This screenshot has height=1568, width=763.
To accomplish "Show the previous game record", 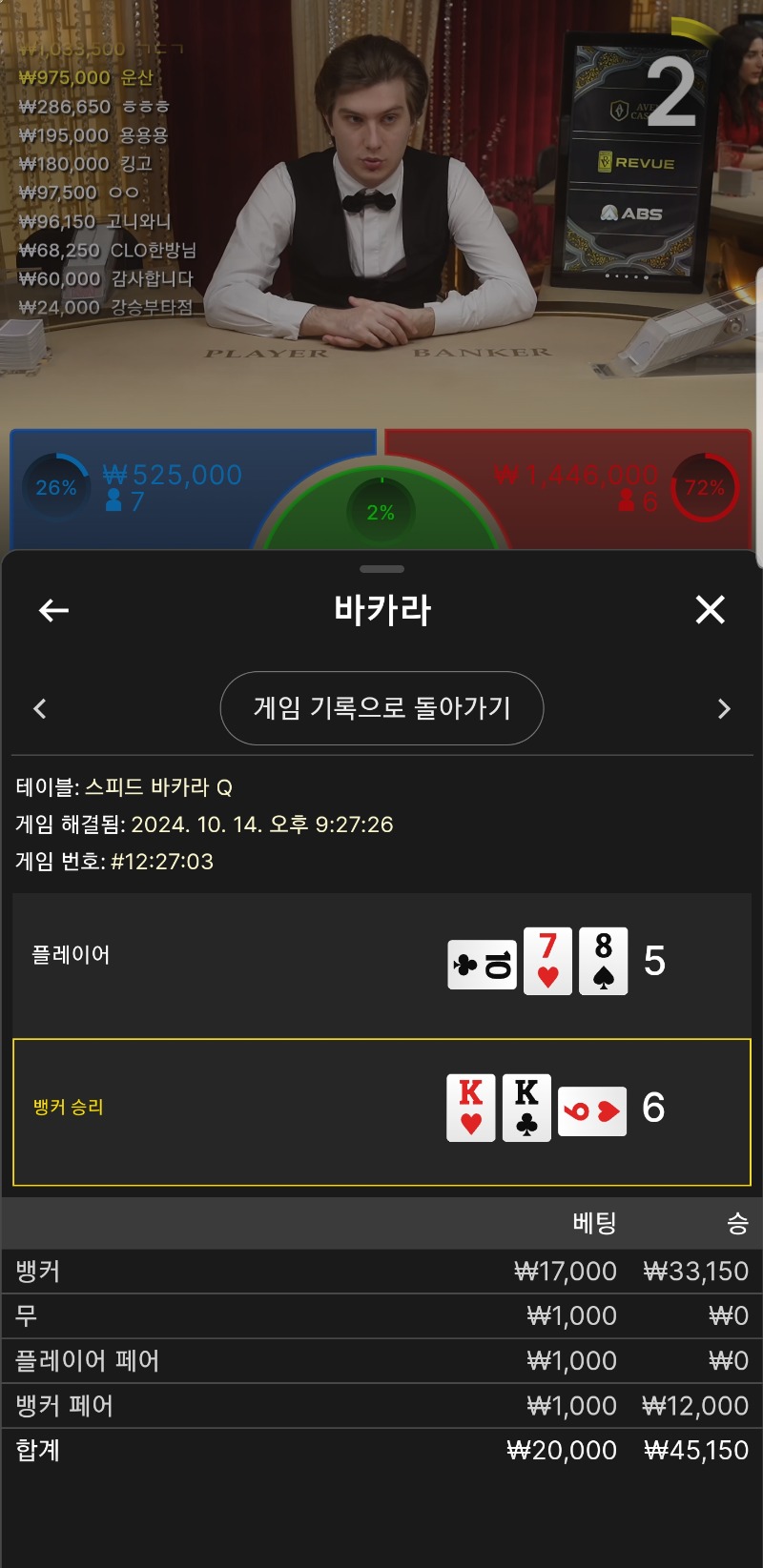I will point(40,708).
